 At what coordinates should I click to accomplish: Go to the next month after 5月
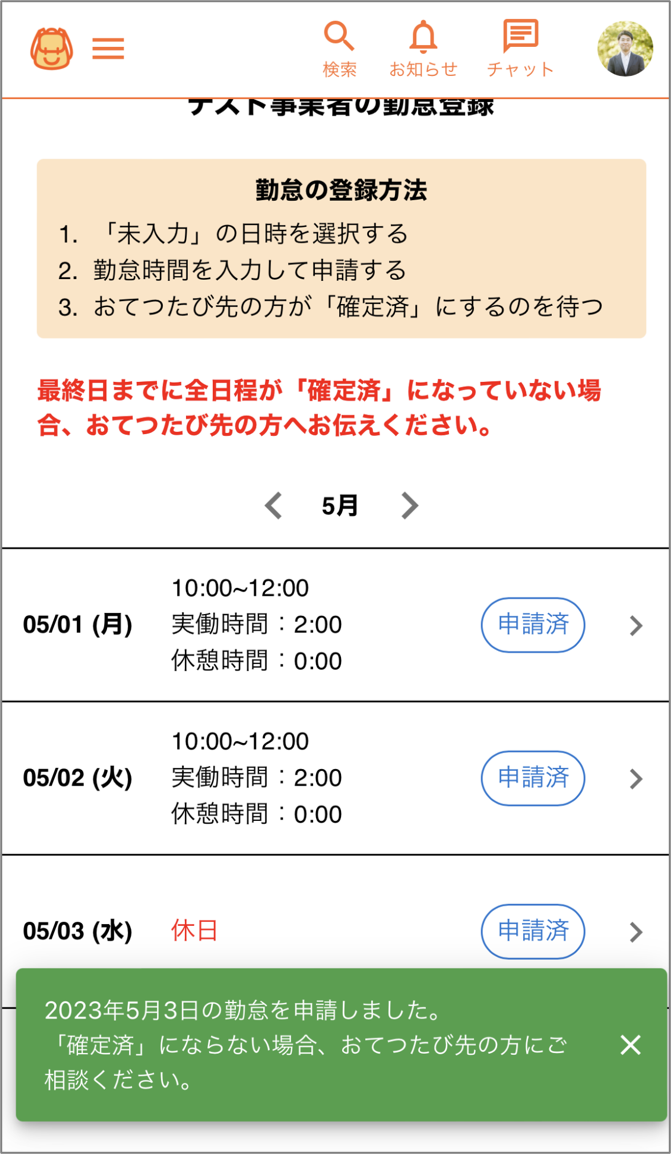coord(409,506)
